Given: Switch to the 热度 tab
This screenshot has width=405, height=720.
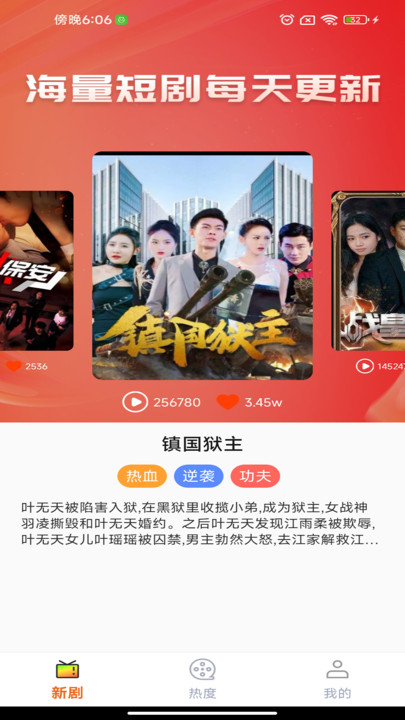Looking at the screenshot, I should (202, 679).
